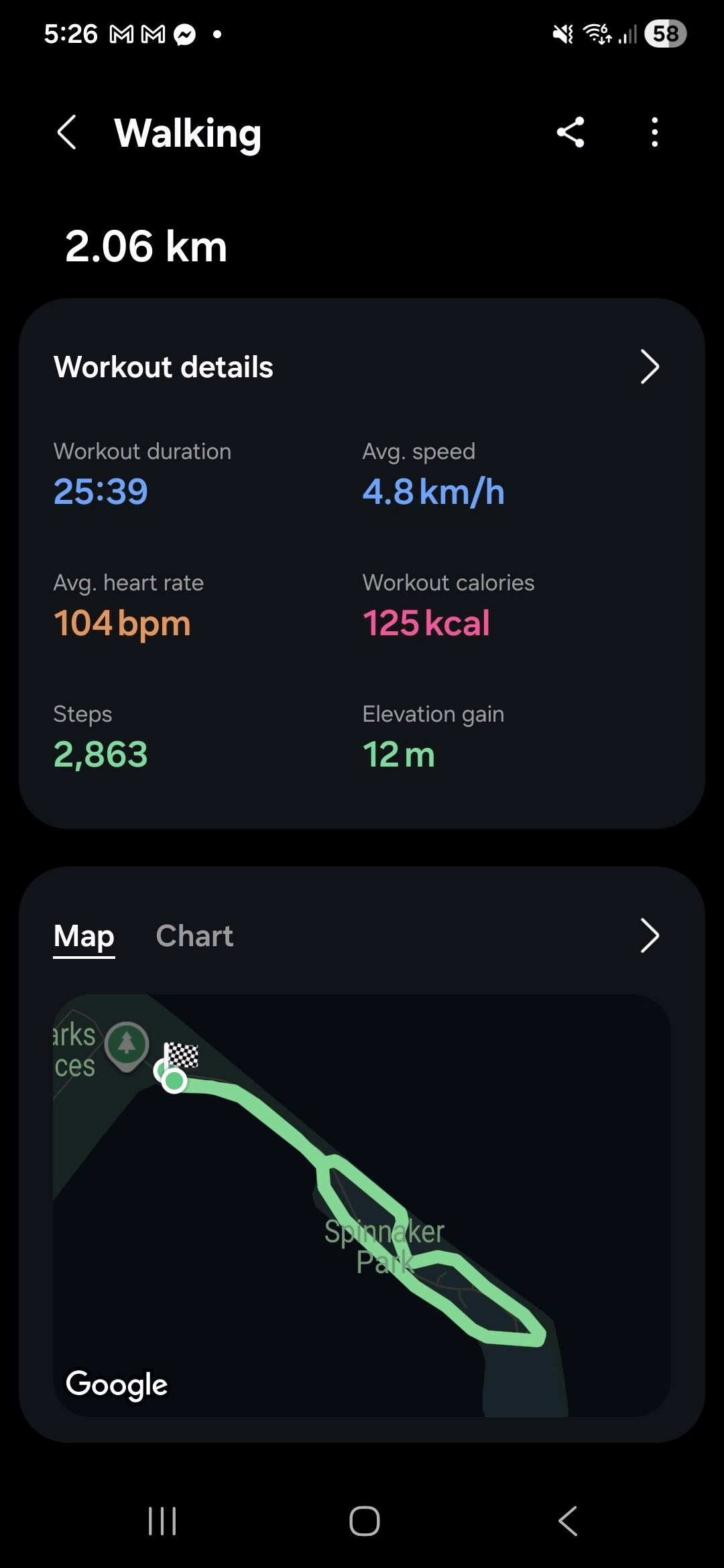This screenshot has height=1568, width=724.
Task: Switch to the Chart tab
Action: [194, 935]
